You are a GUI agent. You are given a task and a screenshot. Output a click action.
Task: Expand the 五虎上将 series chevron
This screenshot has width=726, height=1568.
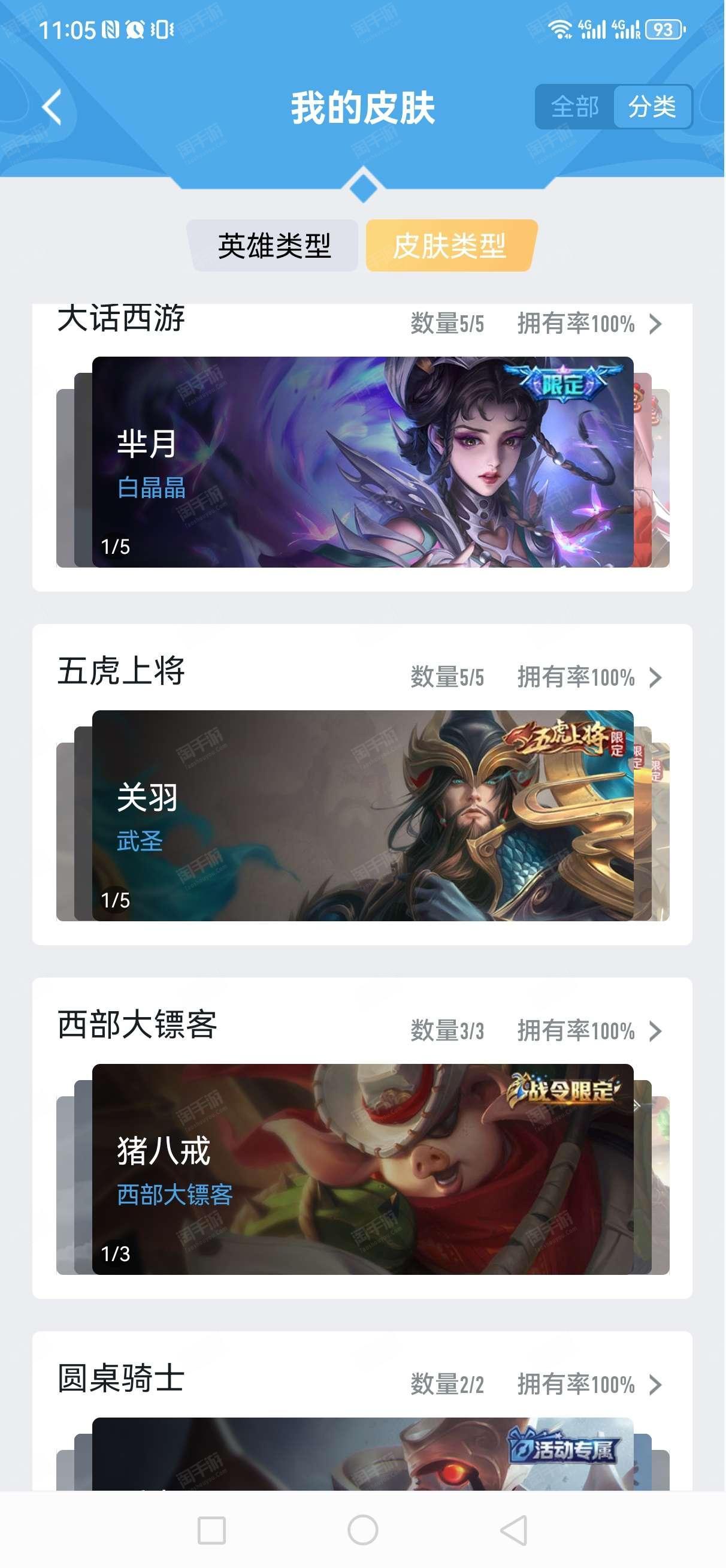(655, 677)
